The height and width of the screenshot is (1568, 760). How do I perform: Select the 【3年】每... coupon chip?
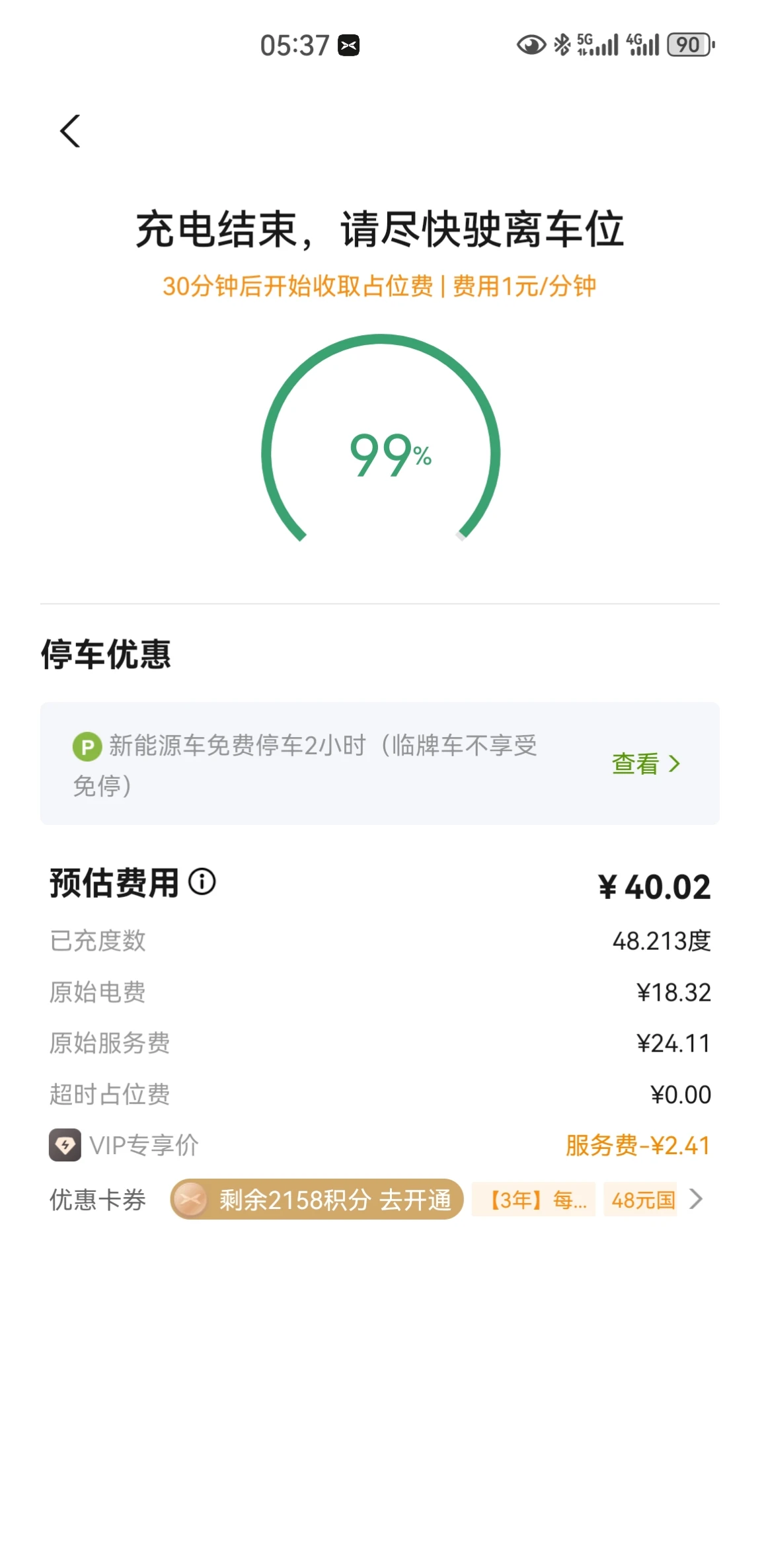pyautogui.click(x=534, y=1199)
